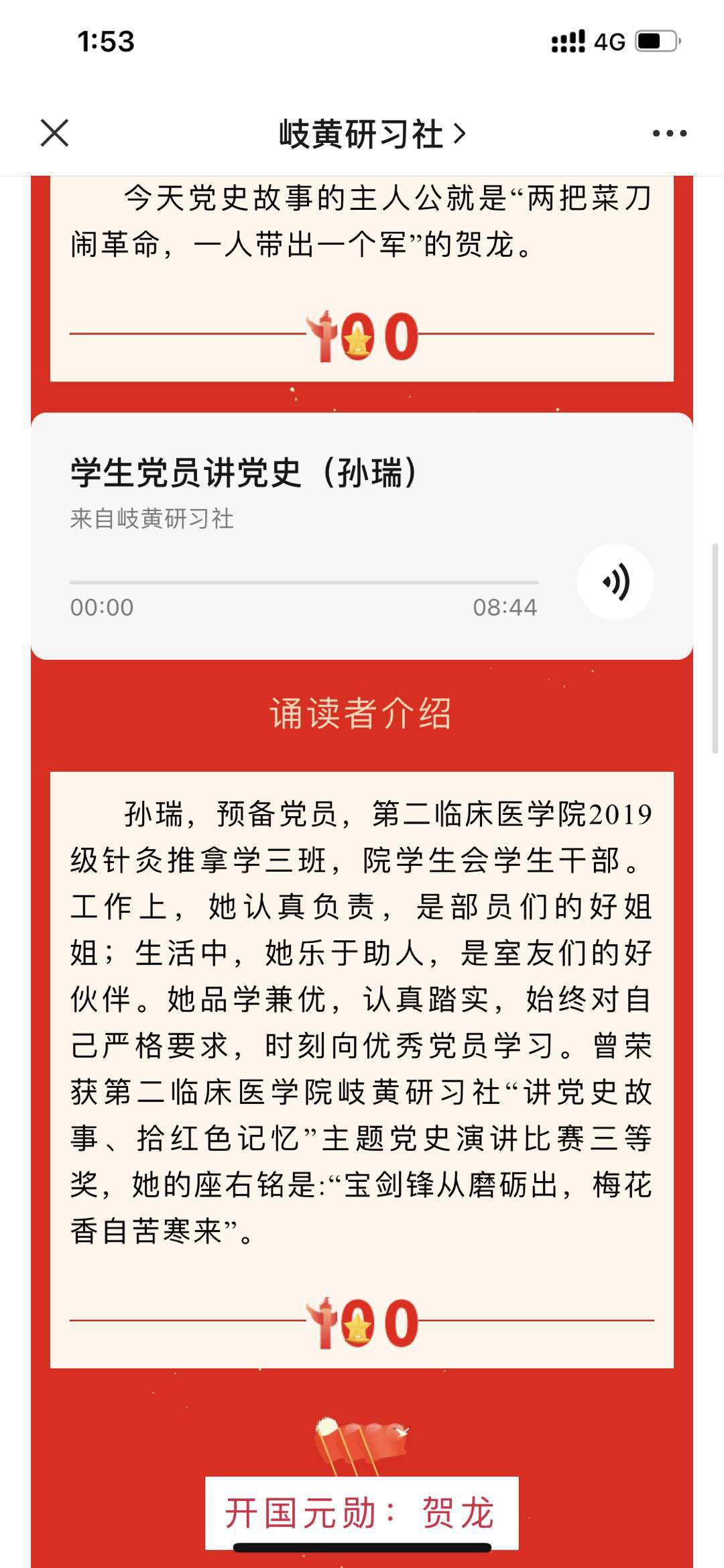
Task: Play the 学生党员讲党史 audio
Action: pos(615,581)
